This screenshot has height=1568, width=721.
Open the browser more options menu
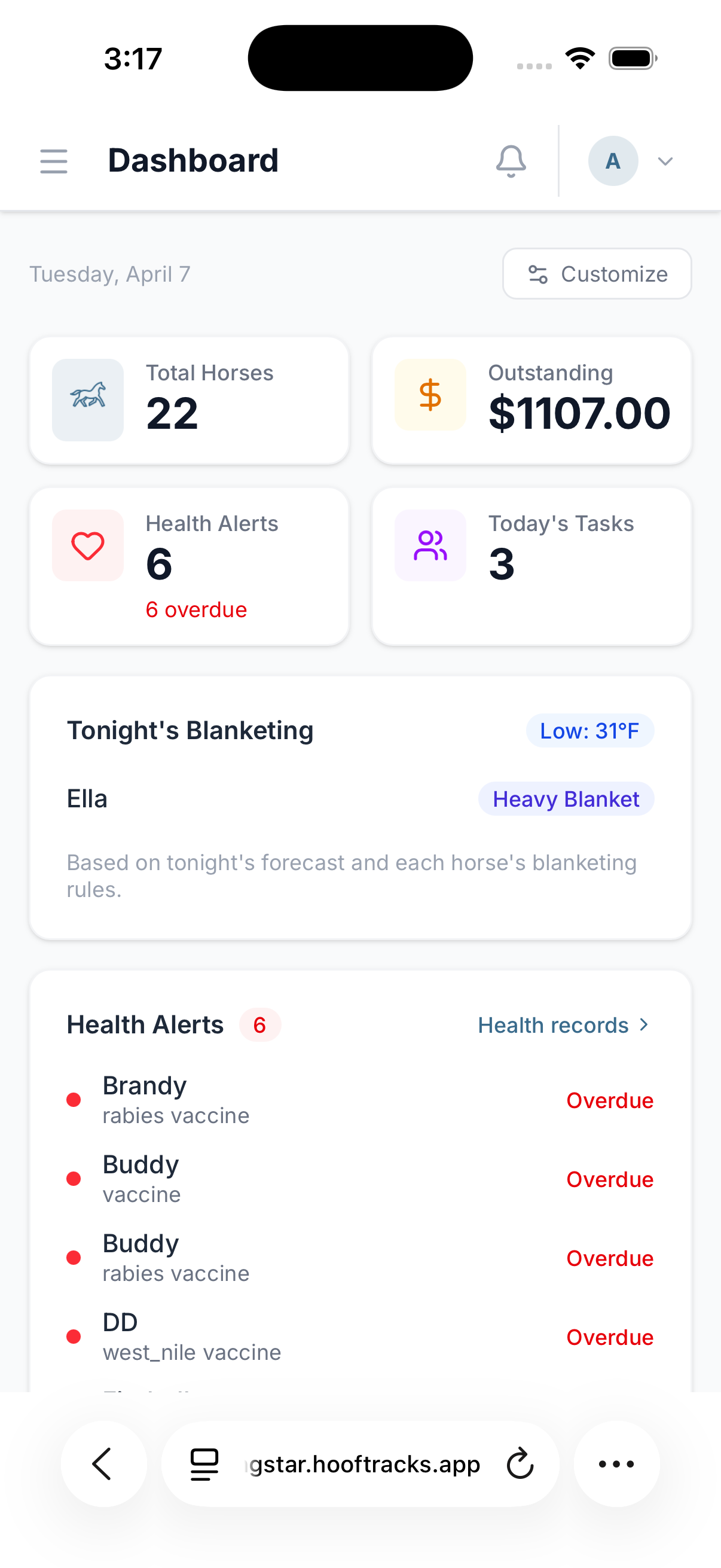pyautogui.click(x=616, y=1465)
